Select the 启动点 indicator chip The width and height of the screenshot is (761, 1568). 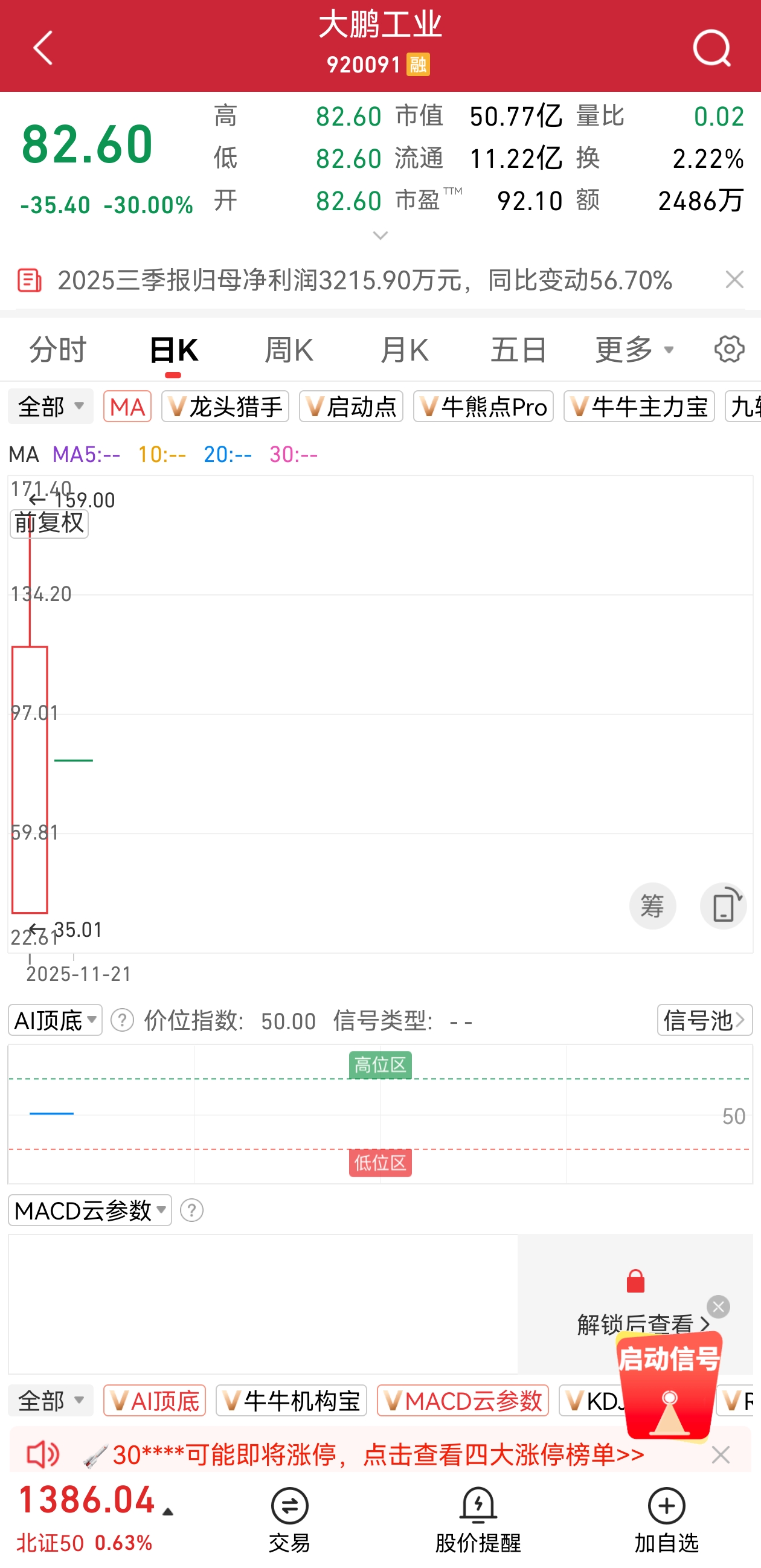(352, 406)
